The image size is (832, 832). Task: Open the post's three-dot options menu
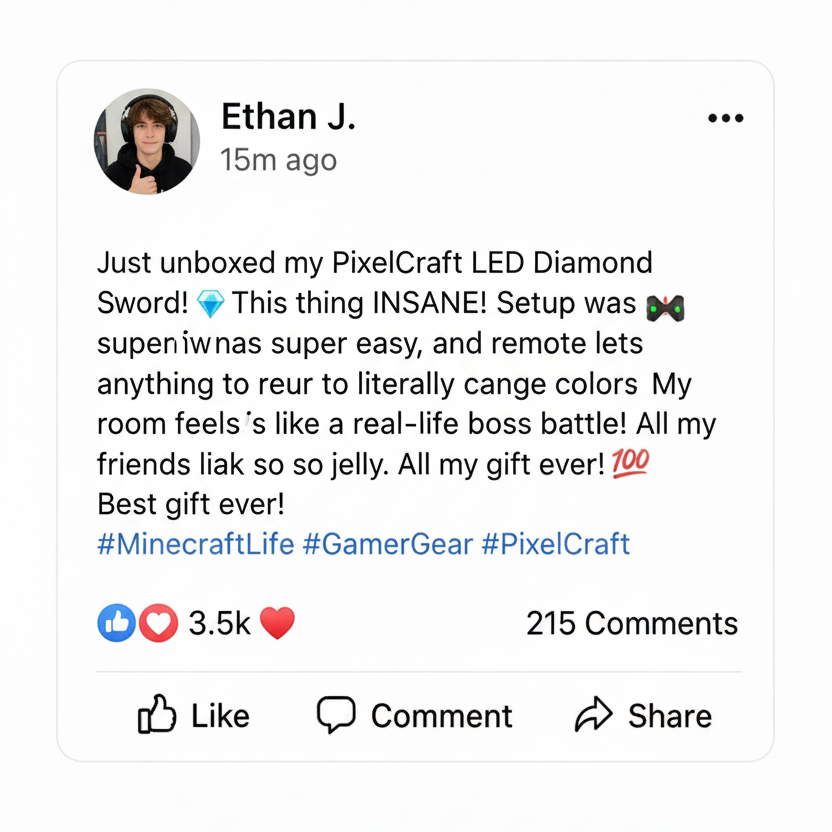pyautogui.click(x=725, y=118)
